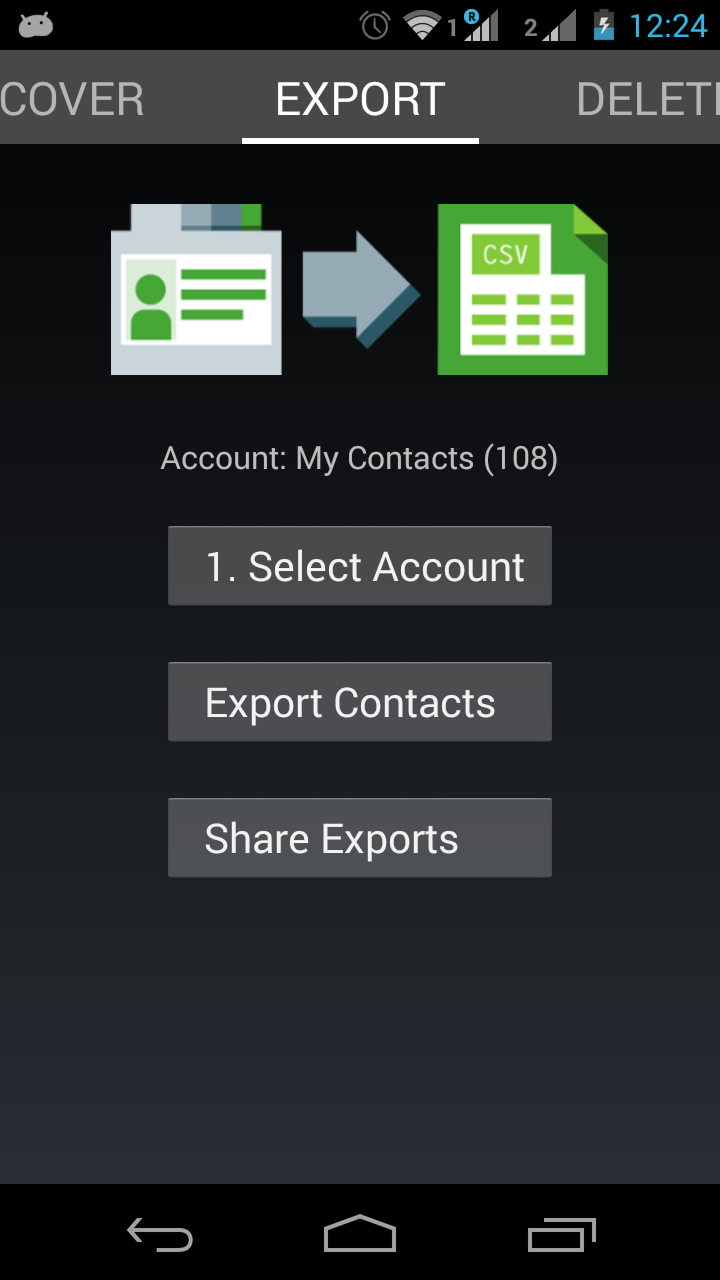Go back using the system back button
This screenshot has width=720, height=1280.
(x=160, y=1235)
